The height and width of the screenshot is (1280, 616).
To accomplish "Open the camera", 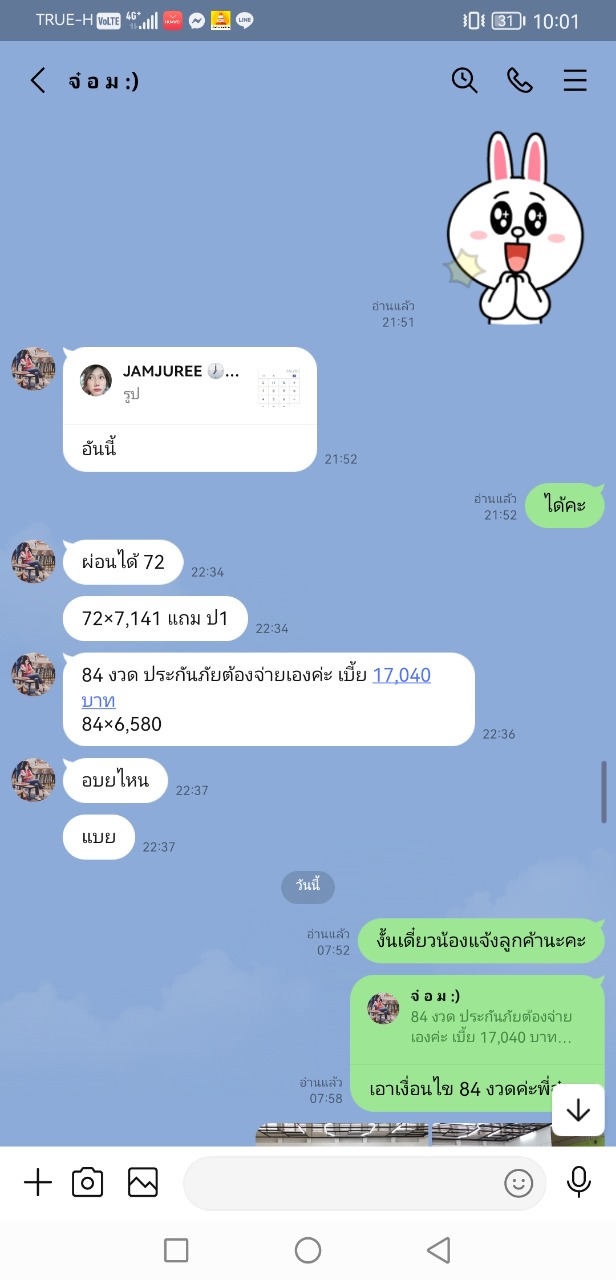I will [88, 1183].
